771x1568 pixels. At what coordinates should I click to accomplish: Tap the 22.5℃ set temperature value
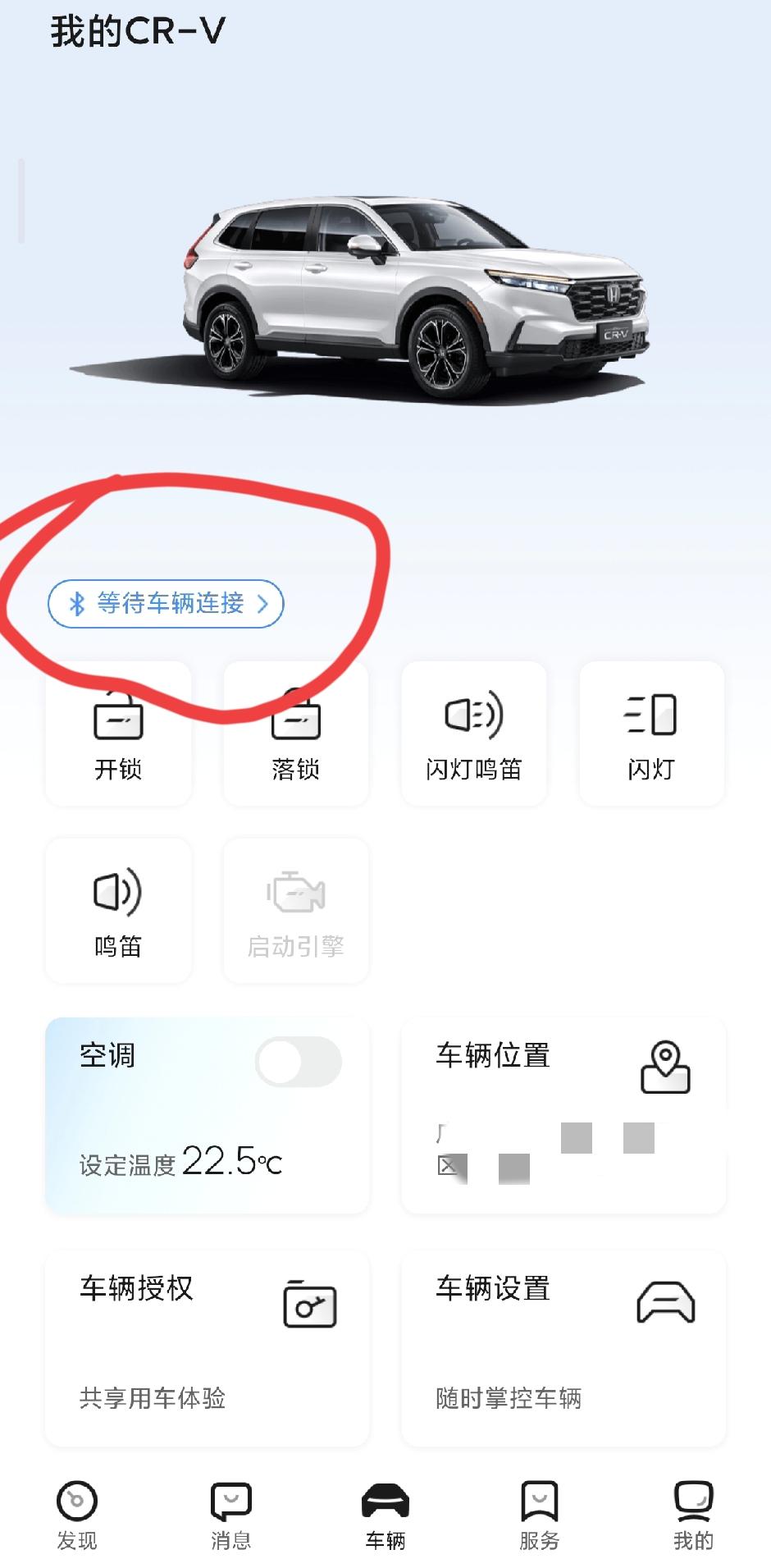pos(232,1160)
